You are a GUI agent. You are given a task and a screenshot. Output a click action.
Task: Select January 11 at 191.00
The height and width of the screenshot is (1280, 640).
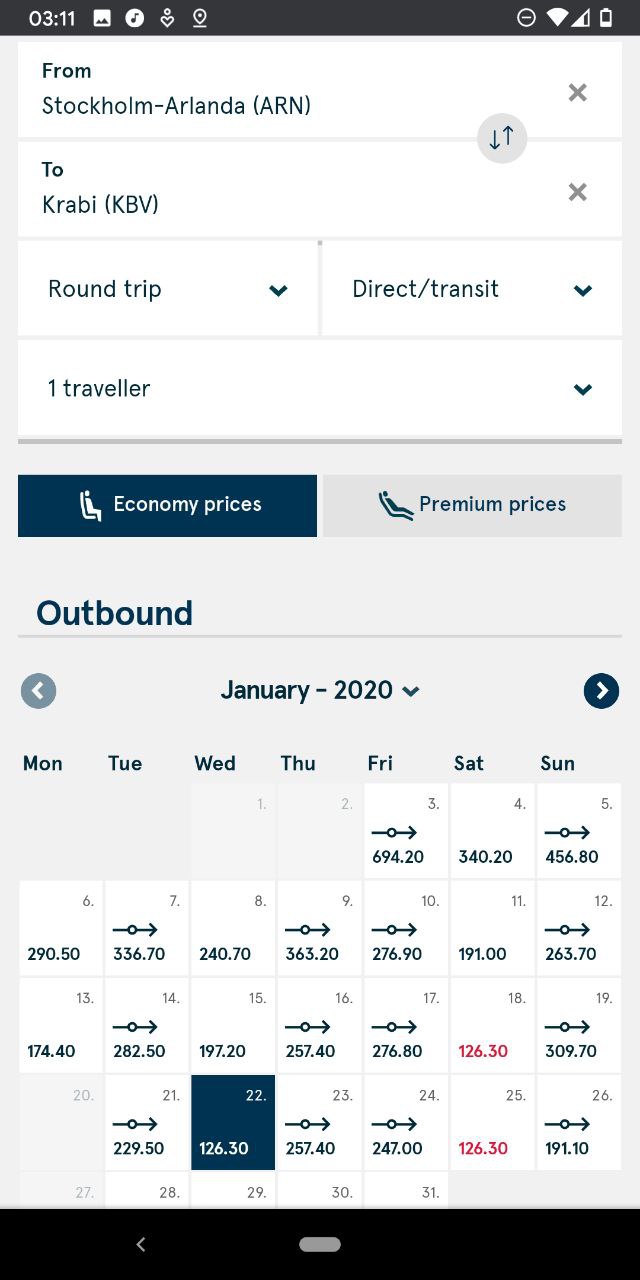coord(493,927)
